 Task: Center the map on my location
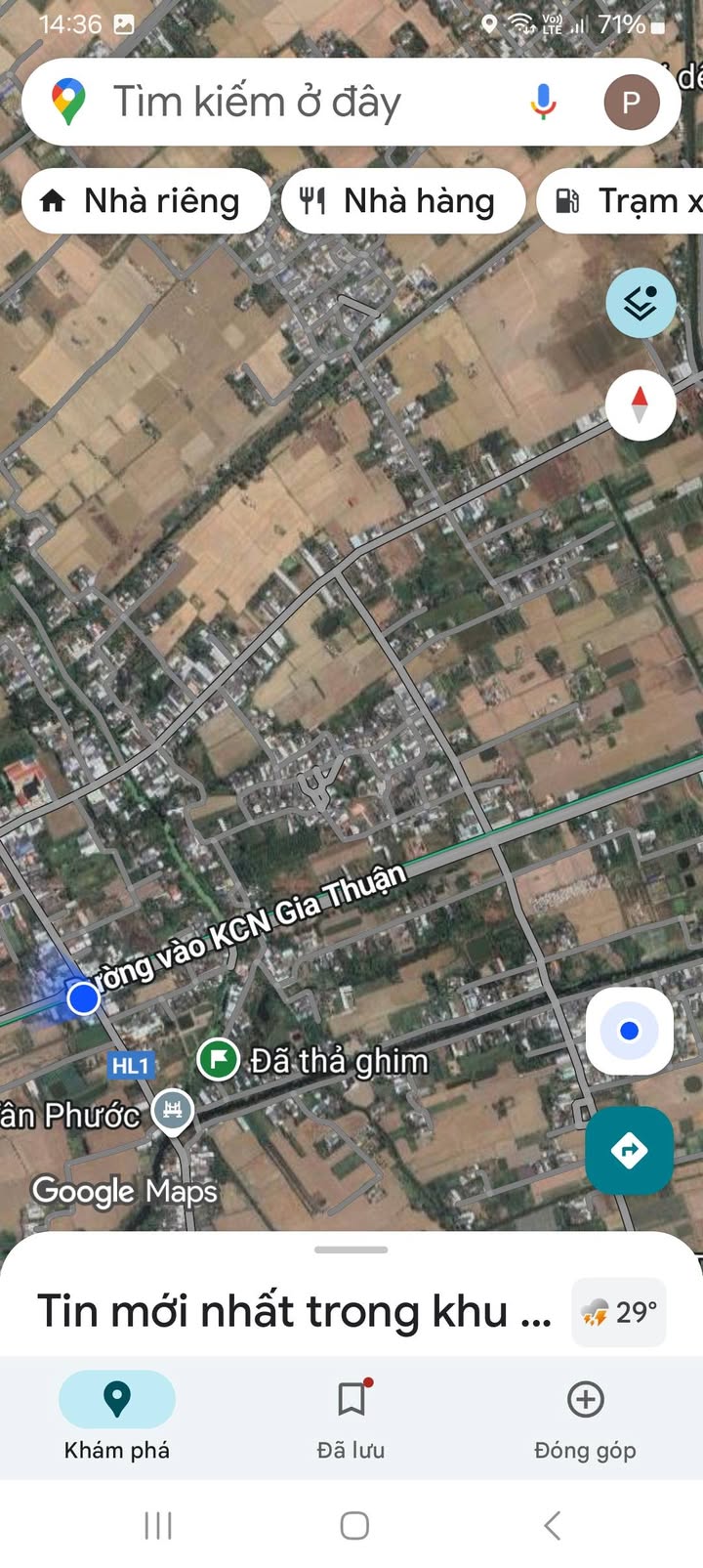coord(629,1031)
